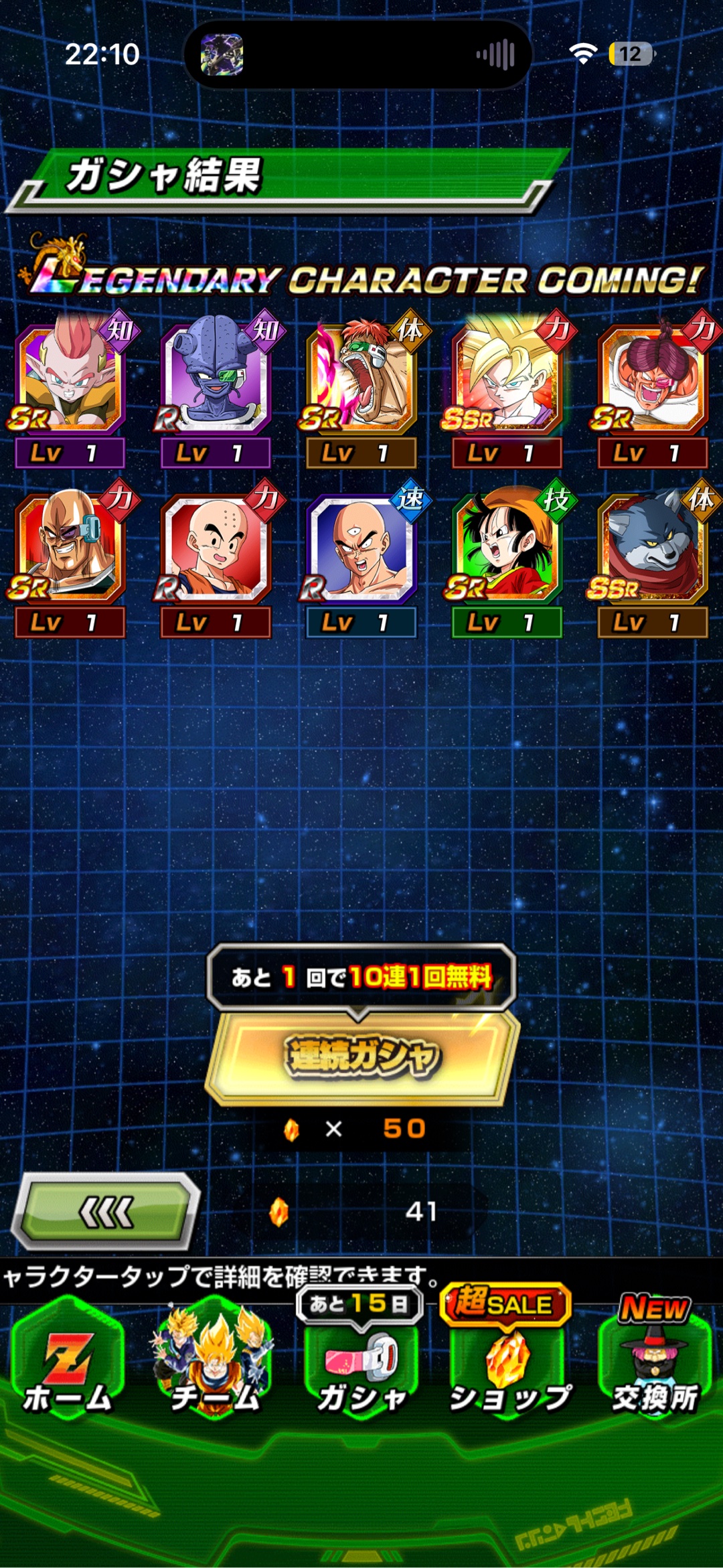View the SR Recoome screaming card
The width and height of the screenshot is (723, 1568).
tap(361, 388)
